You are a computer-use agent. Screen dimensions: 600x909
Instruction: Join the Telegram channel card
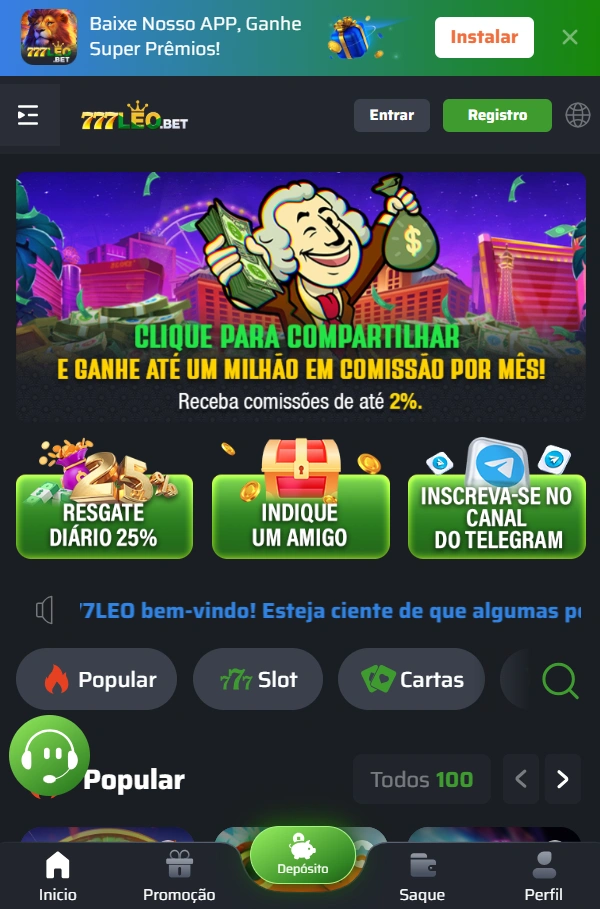click(x=496, y=505)
